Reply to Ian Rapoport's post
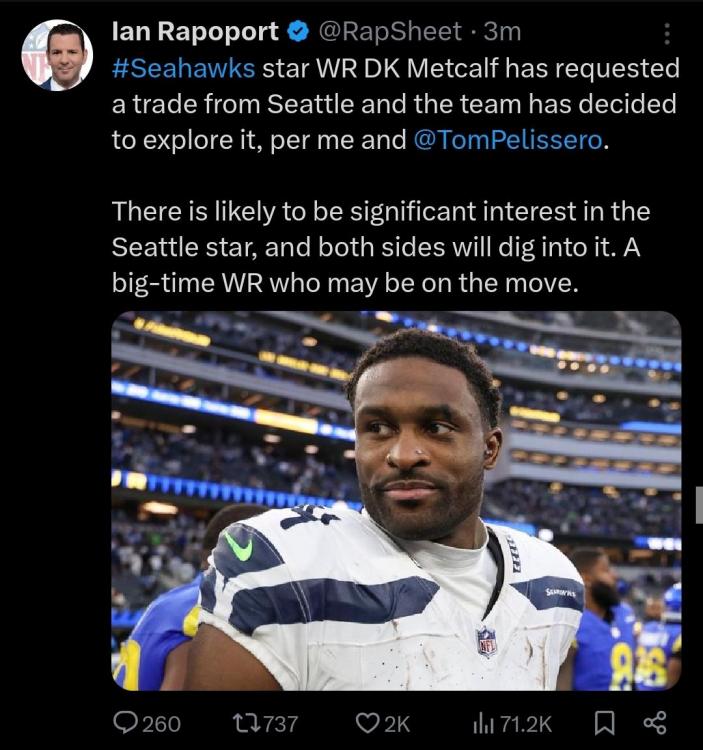 click(126, 723)
